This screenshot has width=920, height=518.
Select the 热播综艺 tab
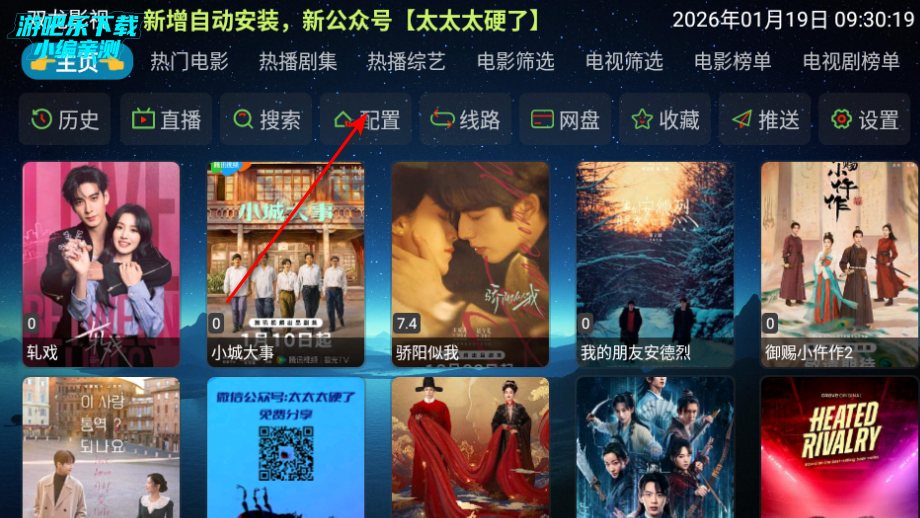click(406, 62)
